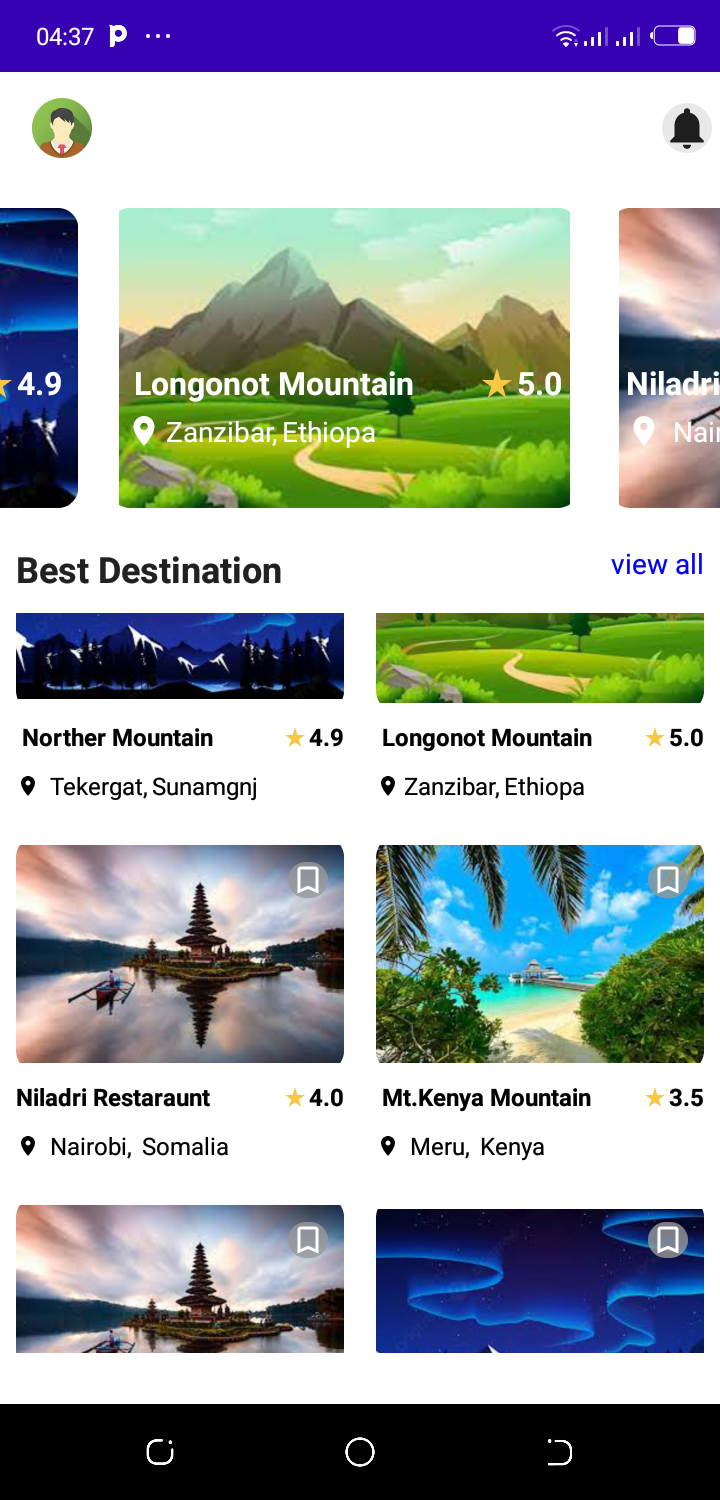The width and height of the screenshot is (720, 1500).
Task: Bookmark Niladri Restaraunt
Action: 308,880
